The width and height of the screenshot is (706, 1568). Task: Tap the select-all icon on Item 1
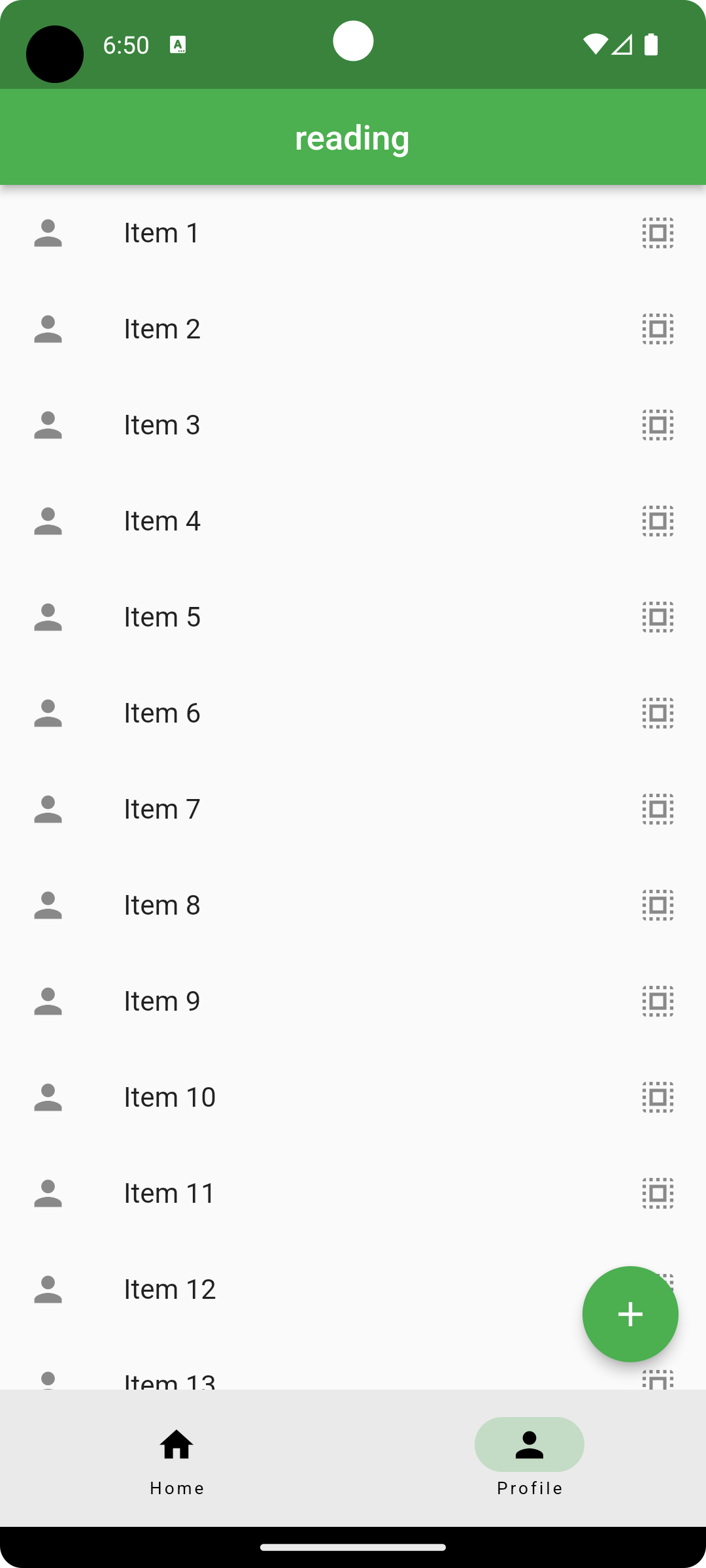click(x=658, y=233)
